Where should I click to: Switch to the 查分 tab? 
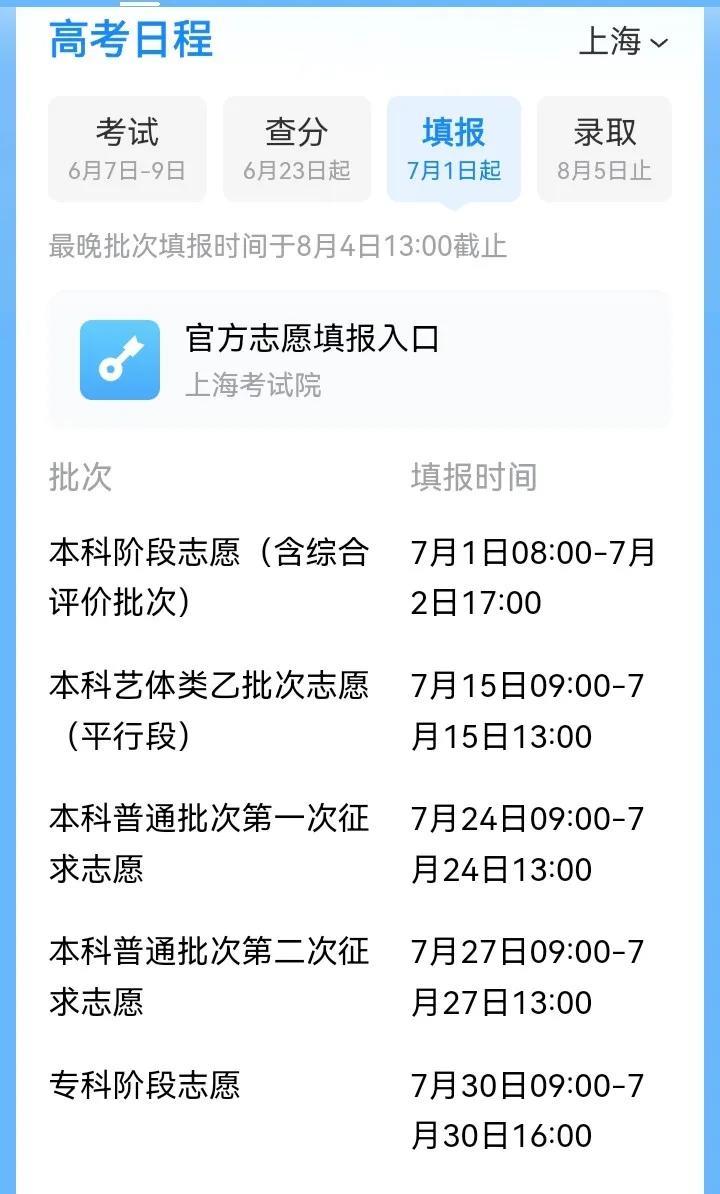tap(297, 149)
